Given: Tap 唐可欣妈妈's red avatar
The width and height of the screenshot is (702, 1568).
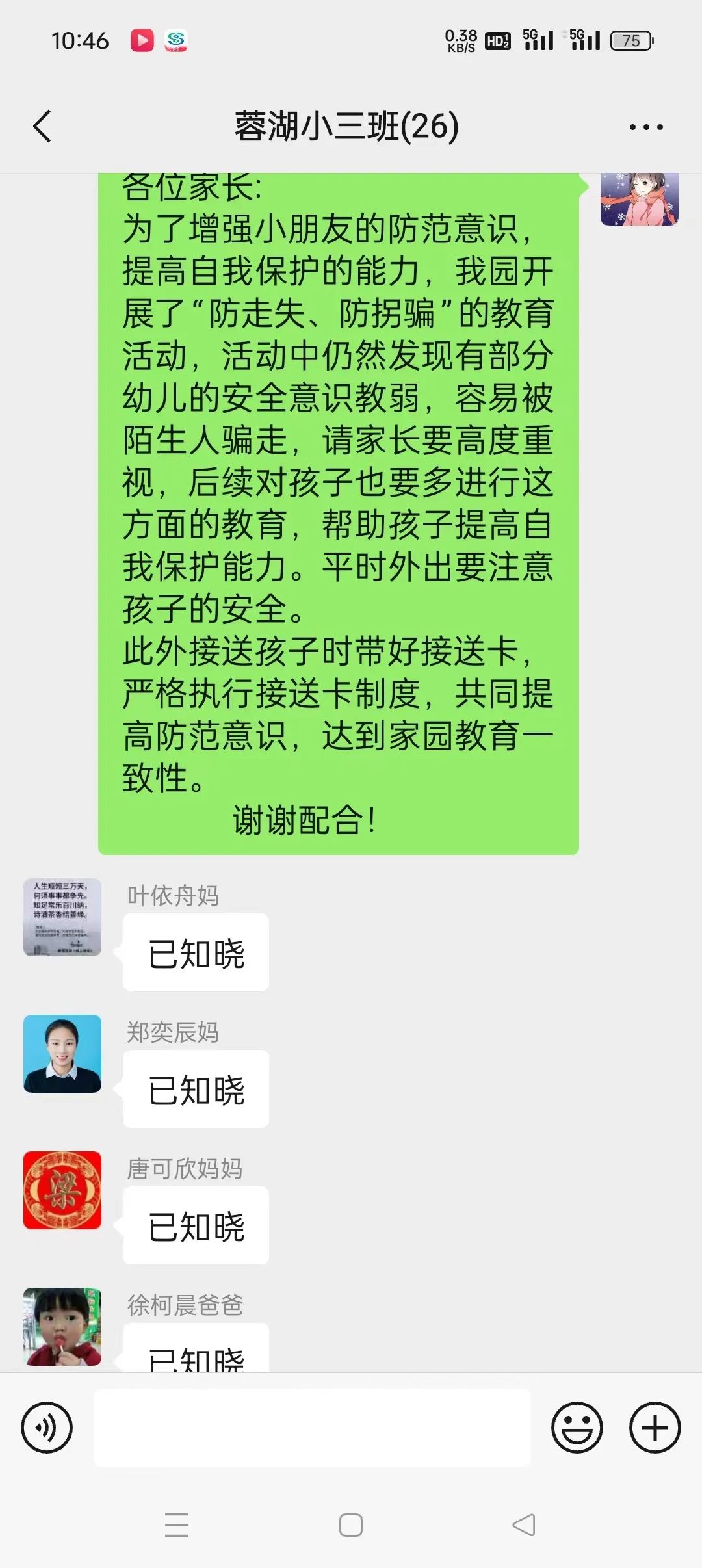Looking at the screenshot, I should pyautogui.click(x=62, y=1190).
